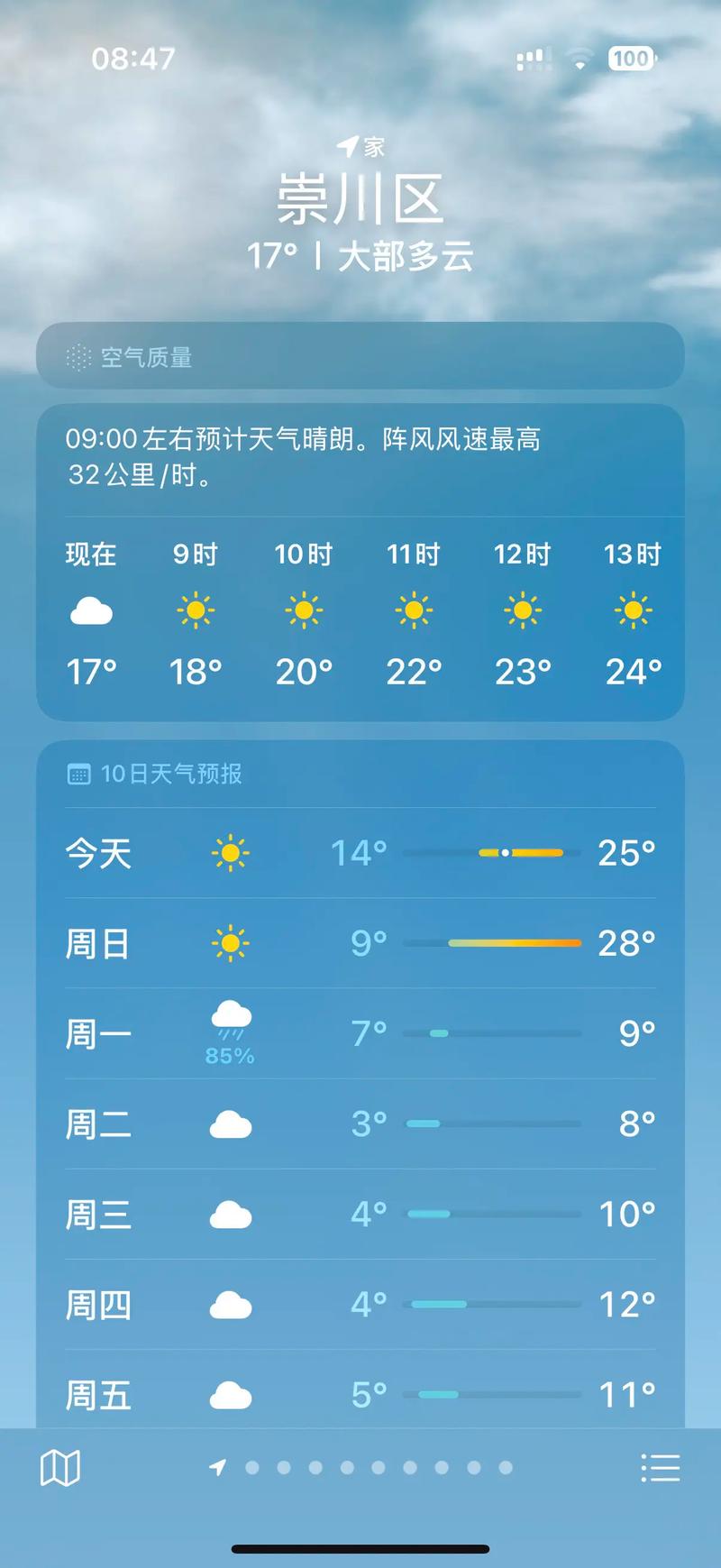Tap the location dot on the page indicator
The height and width of the screenshot is (1568, 721).
[217, 1468]
